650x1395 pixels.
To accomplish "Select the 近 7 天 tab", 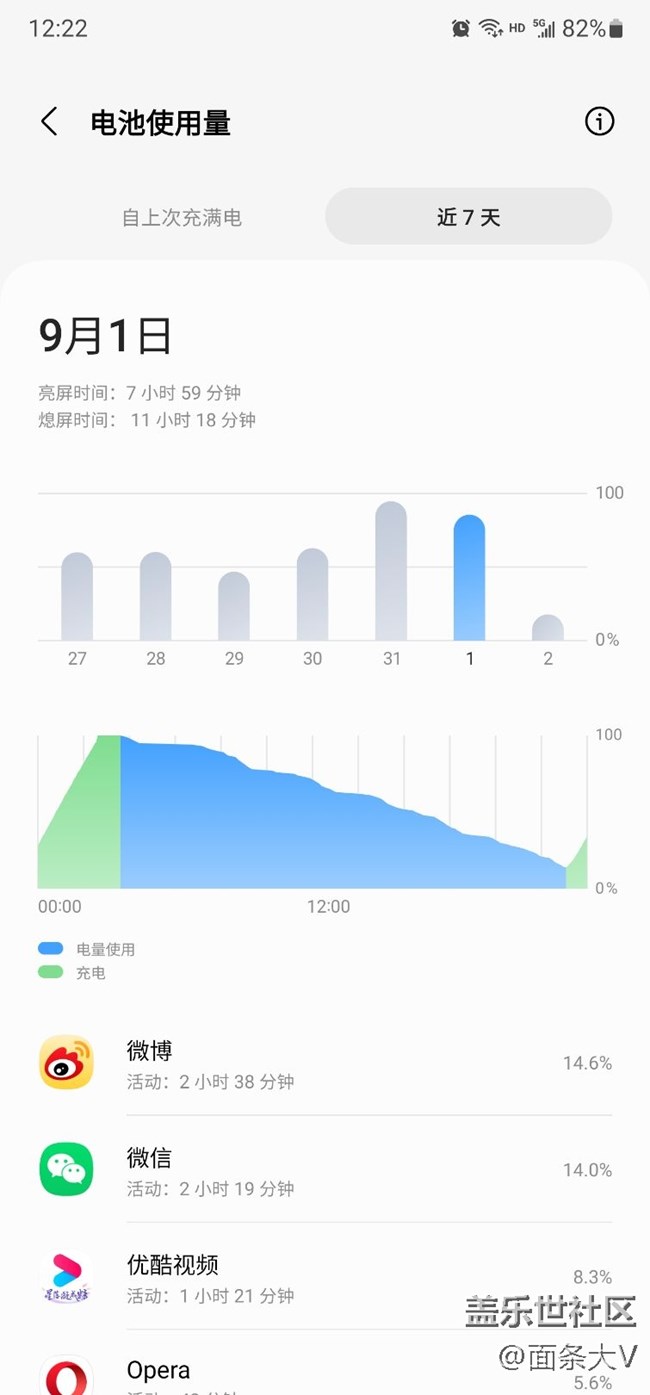I will 468,217.
